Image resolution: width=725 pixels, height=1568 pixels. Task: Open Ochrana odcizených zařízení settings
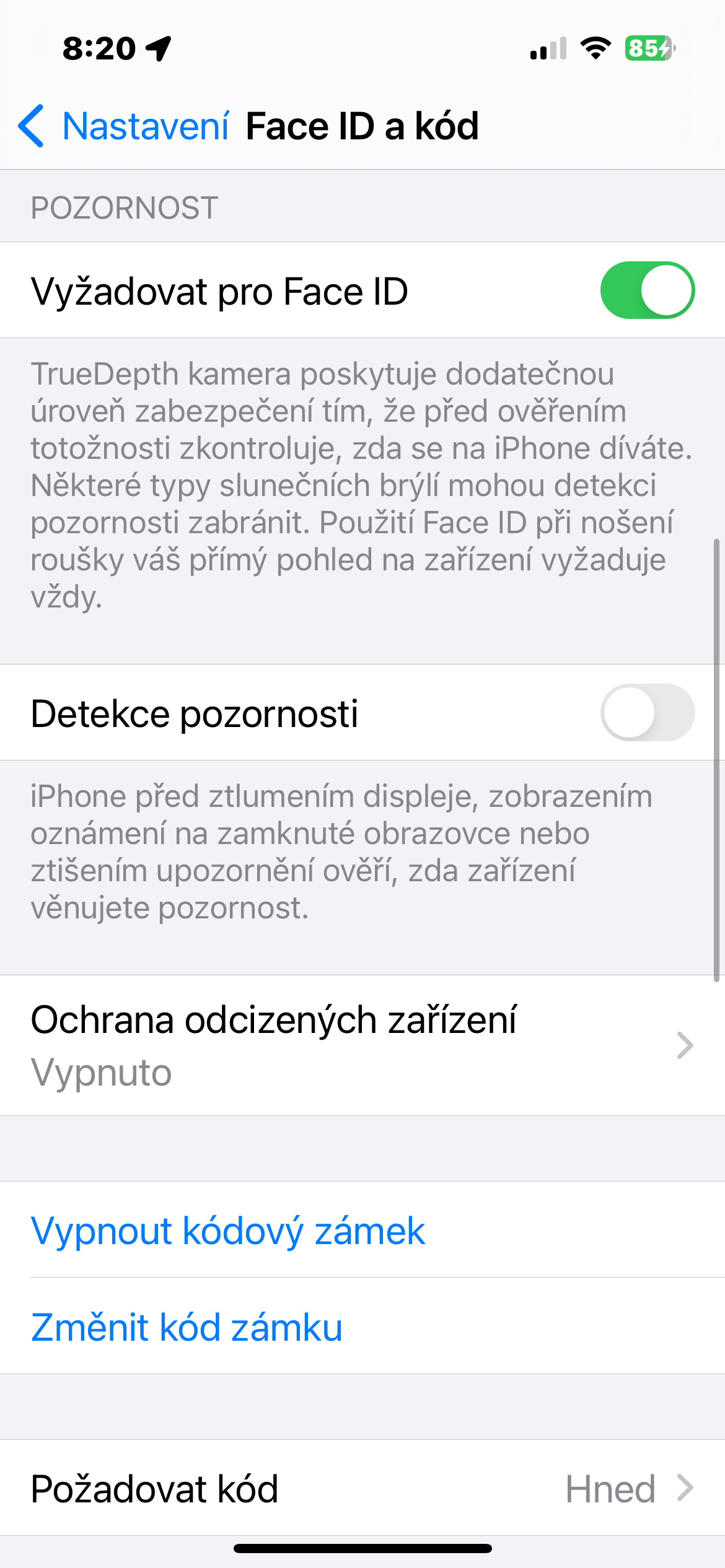click(362, 1045)
